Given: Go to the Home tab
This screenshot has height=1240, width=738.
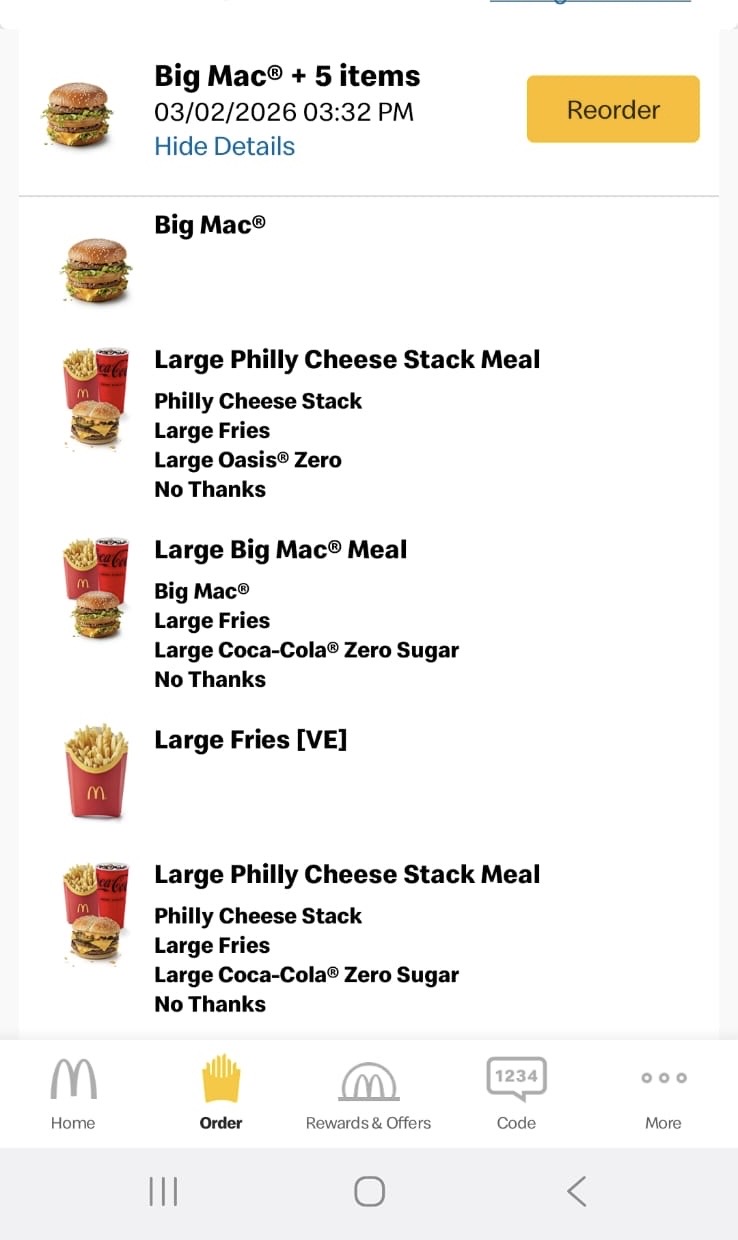Looking at the screenshot, I should click(73, 1093).
